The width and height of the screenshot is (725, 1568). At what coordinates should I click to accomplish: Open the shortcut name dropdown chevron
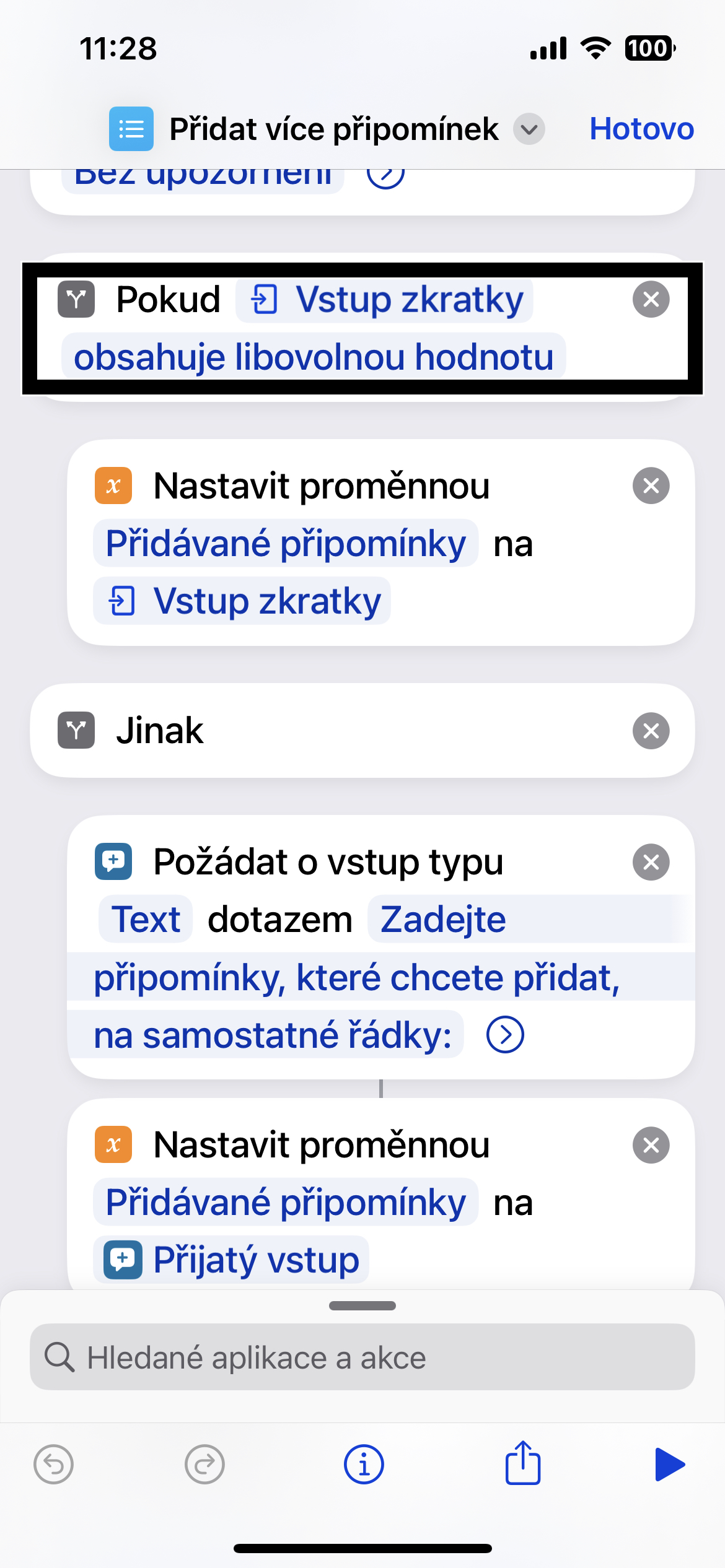pyautogui.click(x=529, y=129)
